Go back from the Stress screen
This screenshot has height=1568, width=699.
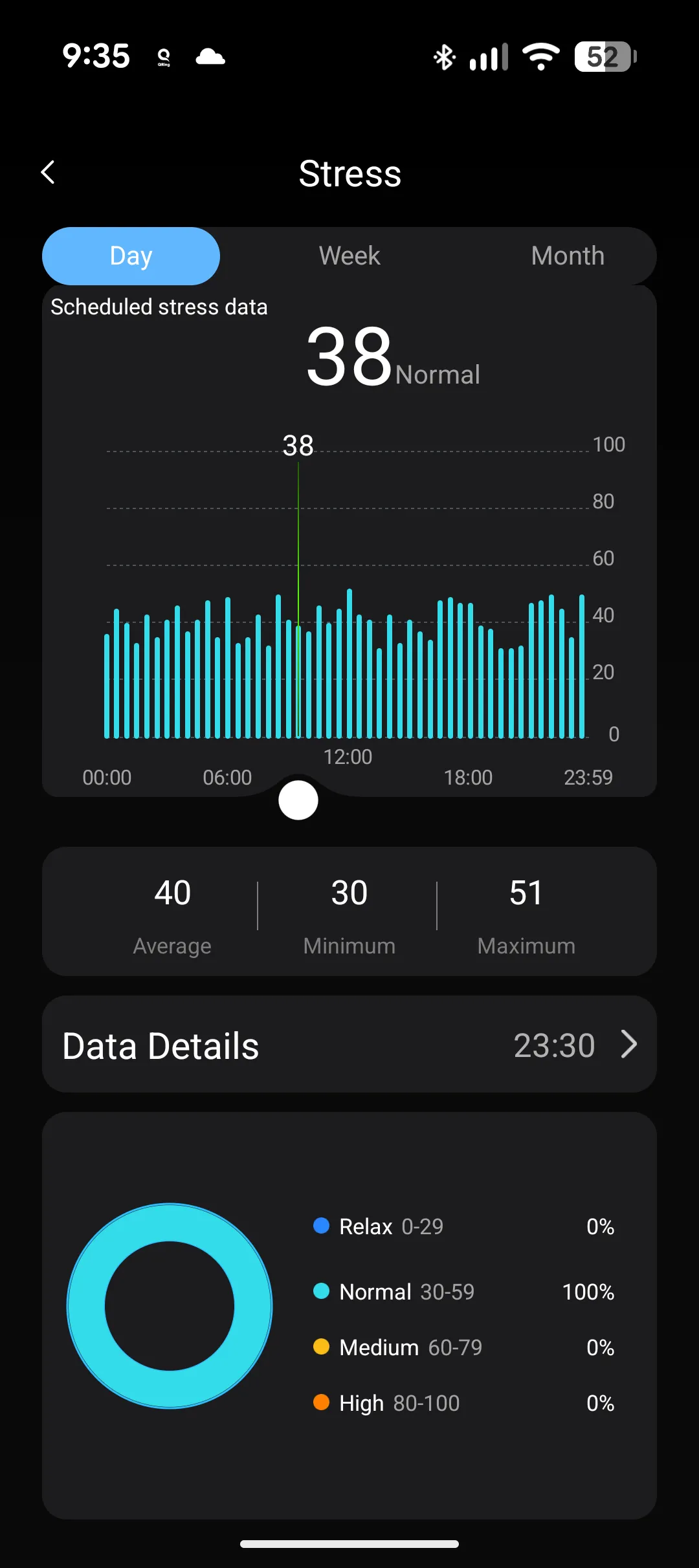click(x=48, y=173)
